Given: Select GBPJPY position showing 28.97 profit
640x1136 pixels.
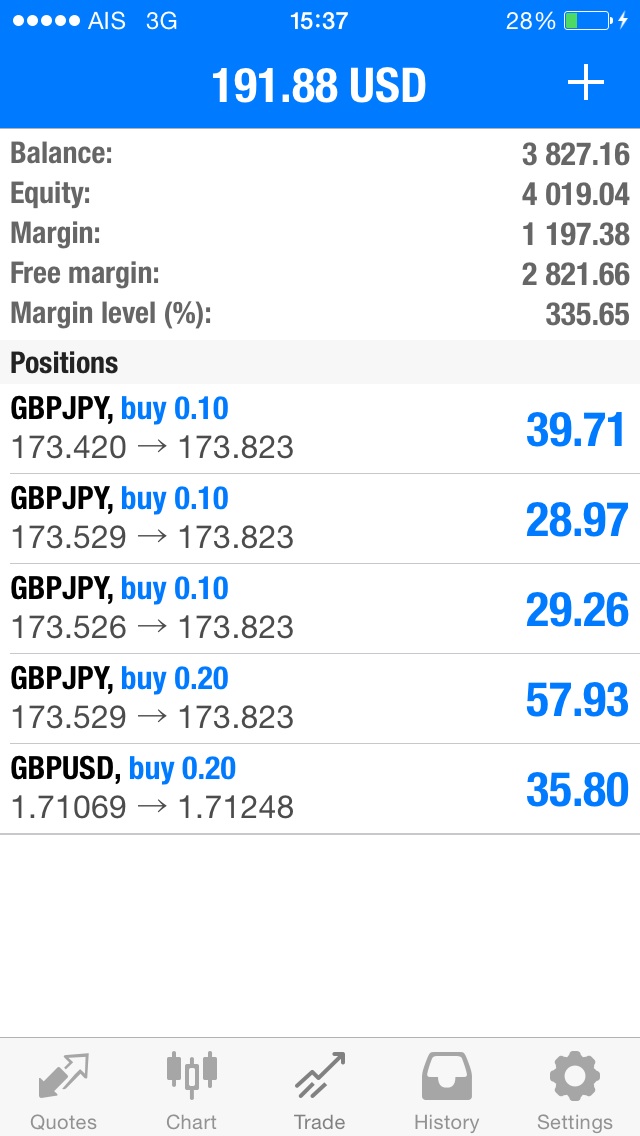Looking at the screenshot, I should click(x=320, y=519).
